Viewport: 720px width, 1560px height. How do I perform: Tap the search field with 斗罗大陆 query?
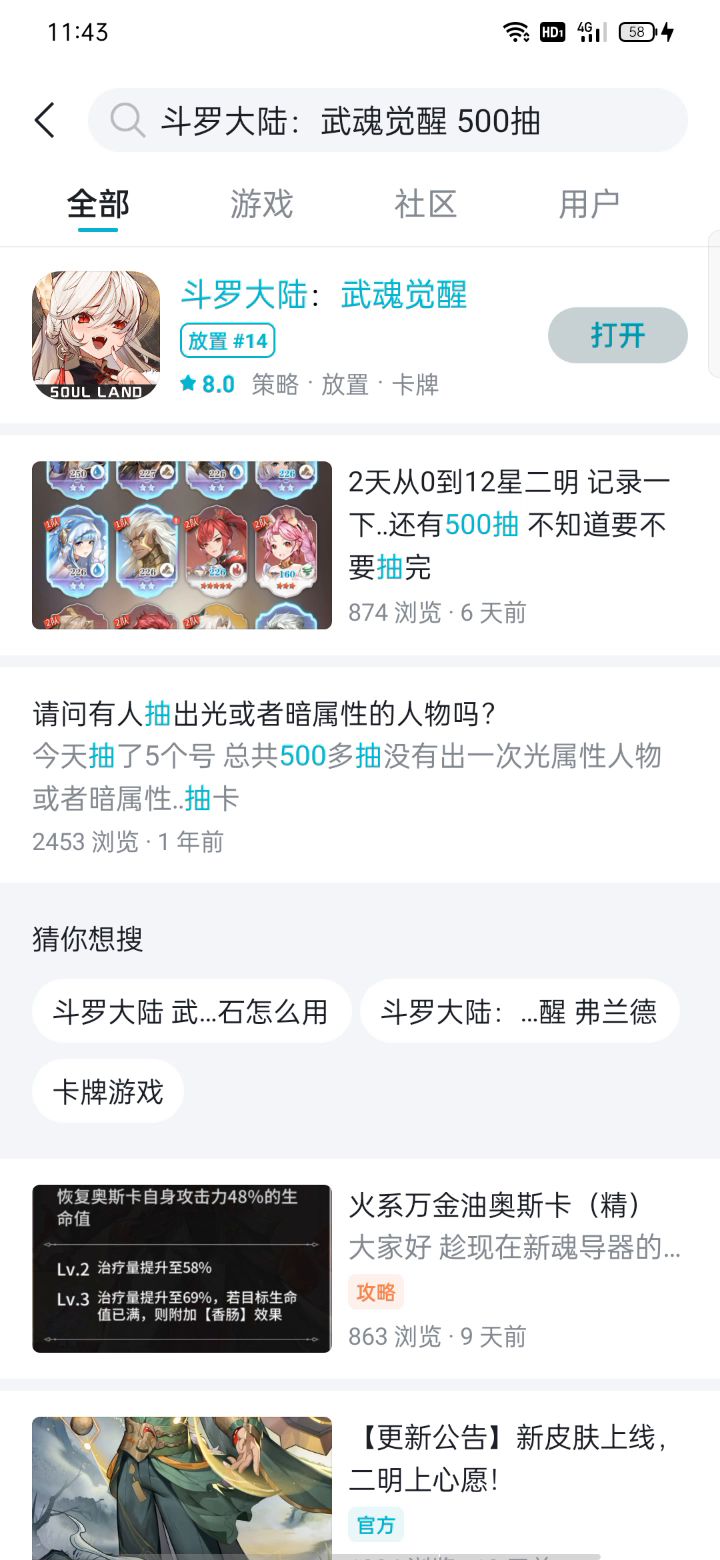[388, 121]
